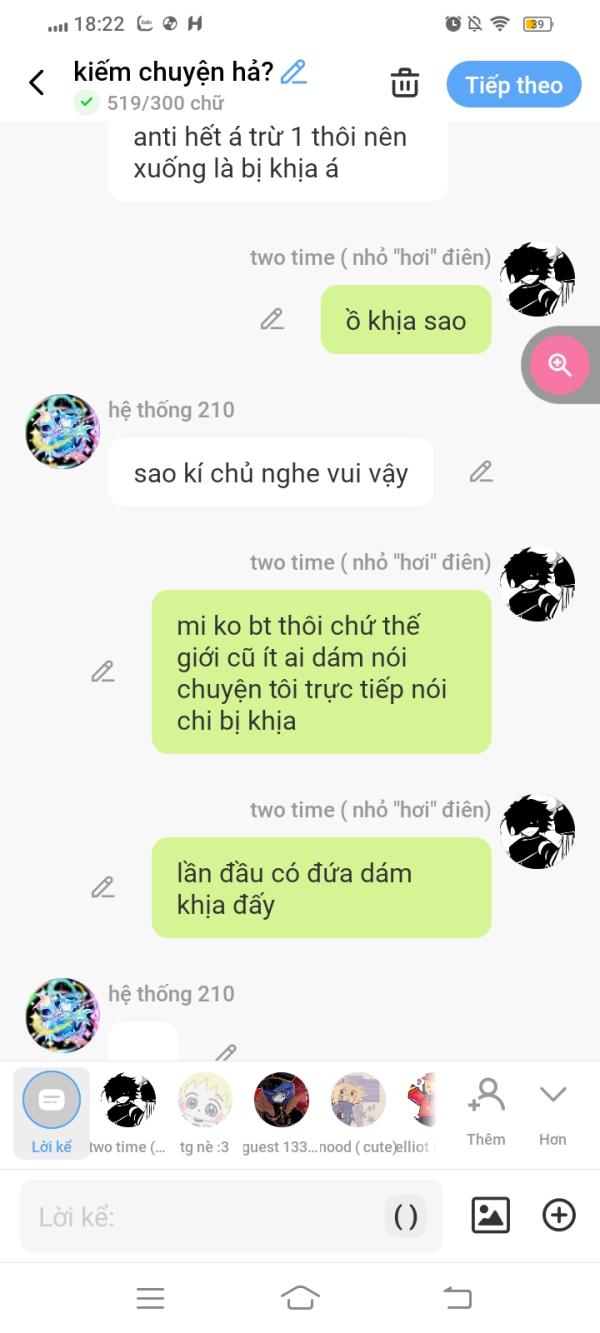
Task: Add a character with "Thêm"
Action: [x=486, y=1111]
